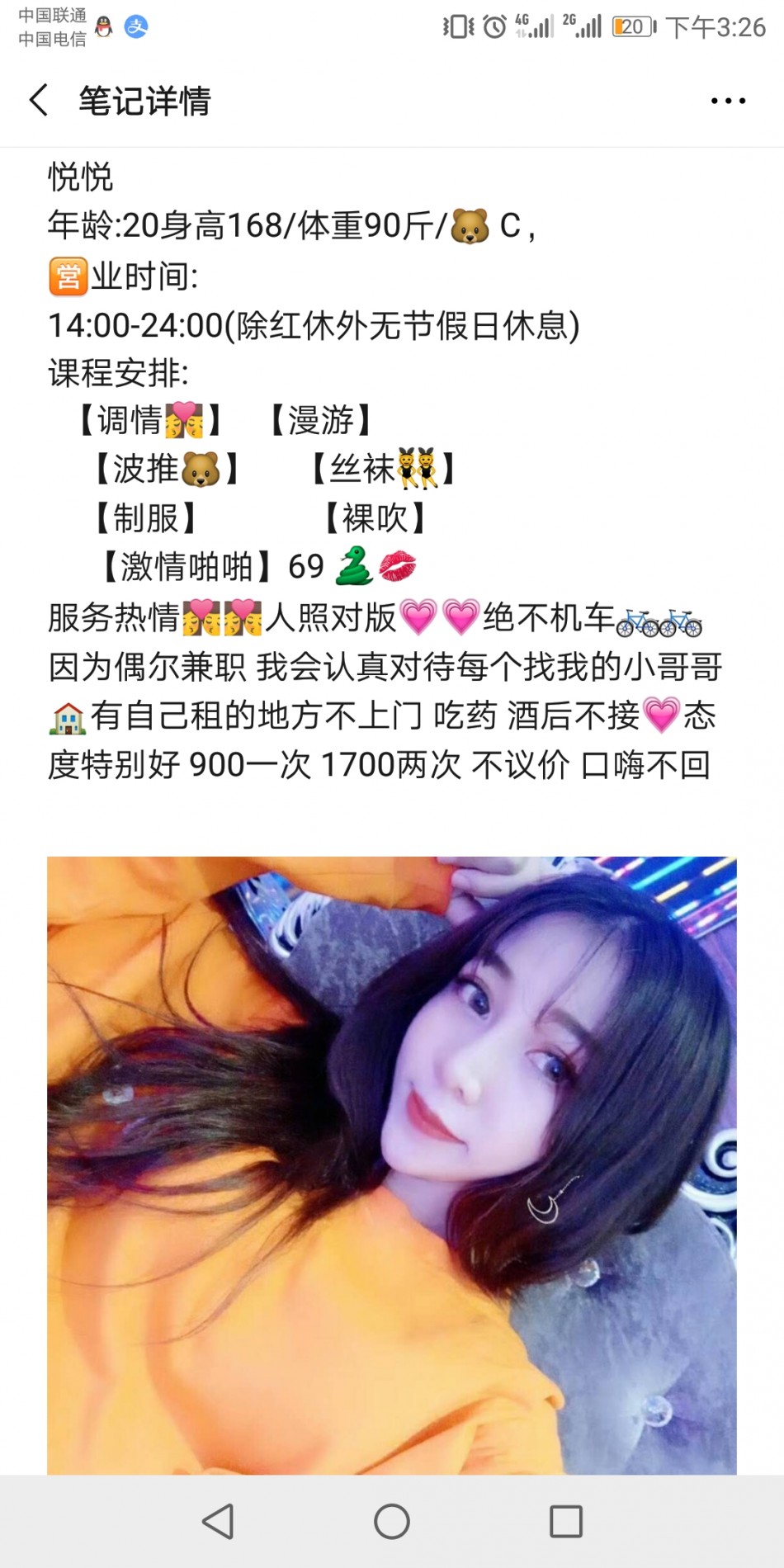Tap the system back button
The width and height of the screenshot is (784, 1568).
[x=219, y=1521]
